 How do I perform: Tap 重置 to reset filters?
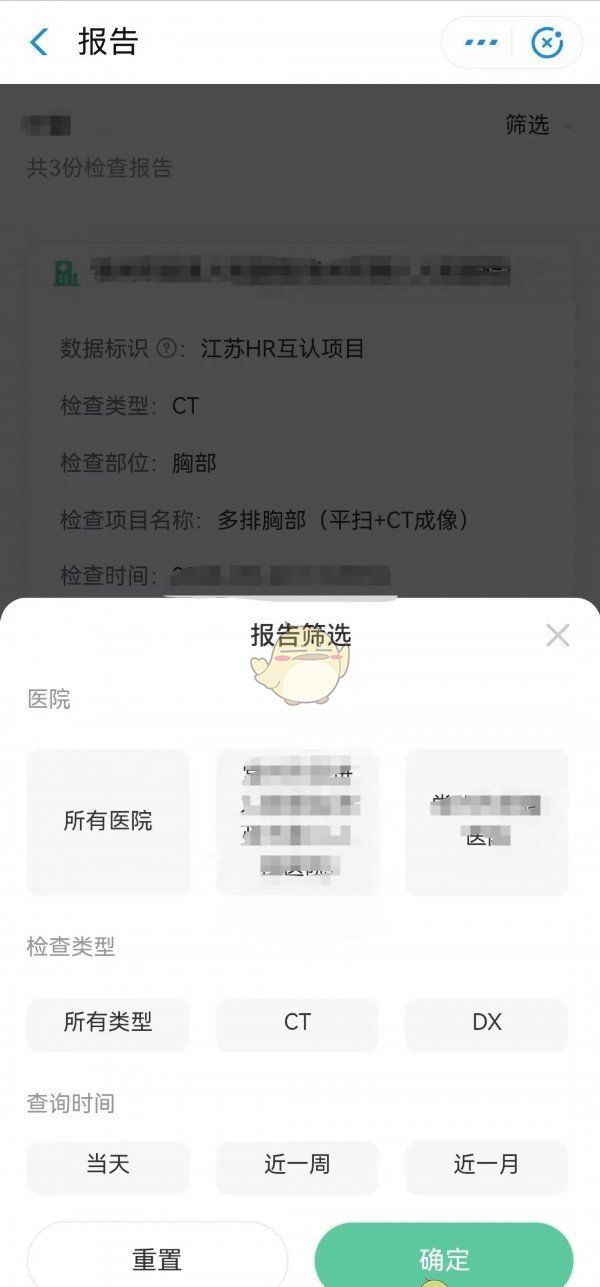point(157,1259)
